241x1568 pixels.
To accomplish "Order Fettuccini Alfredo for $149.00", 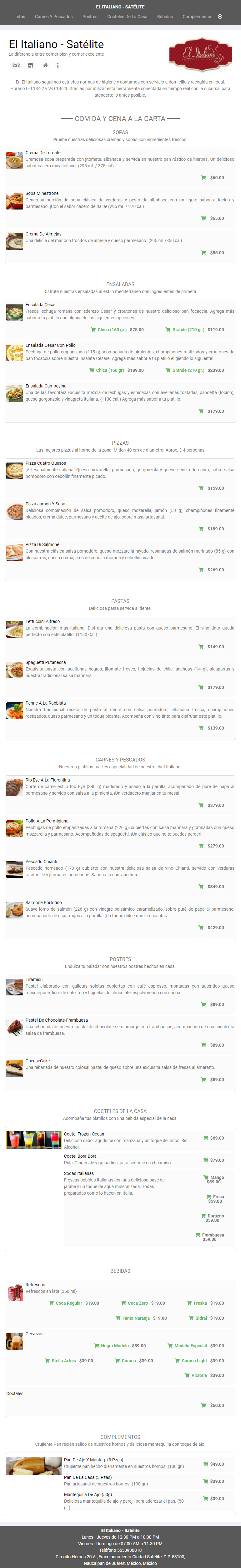I will pyautogui.click(x=211, y=647).
